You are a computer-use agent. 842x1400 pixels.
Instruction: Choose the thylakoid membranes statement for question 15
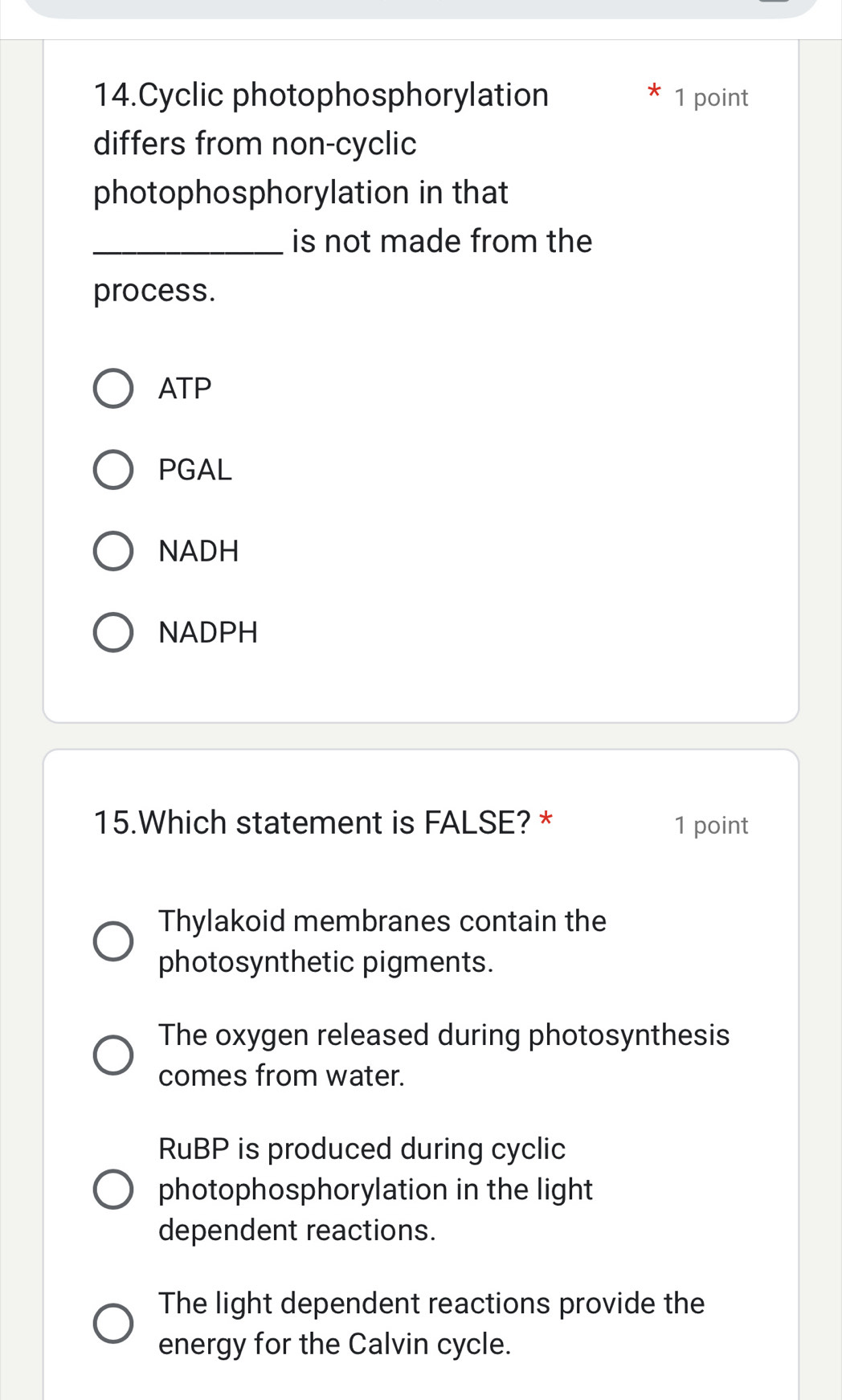[115, 941]
